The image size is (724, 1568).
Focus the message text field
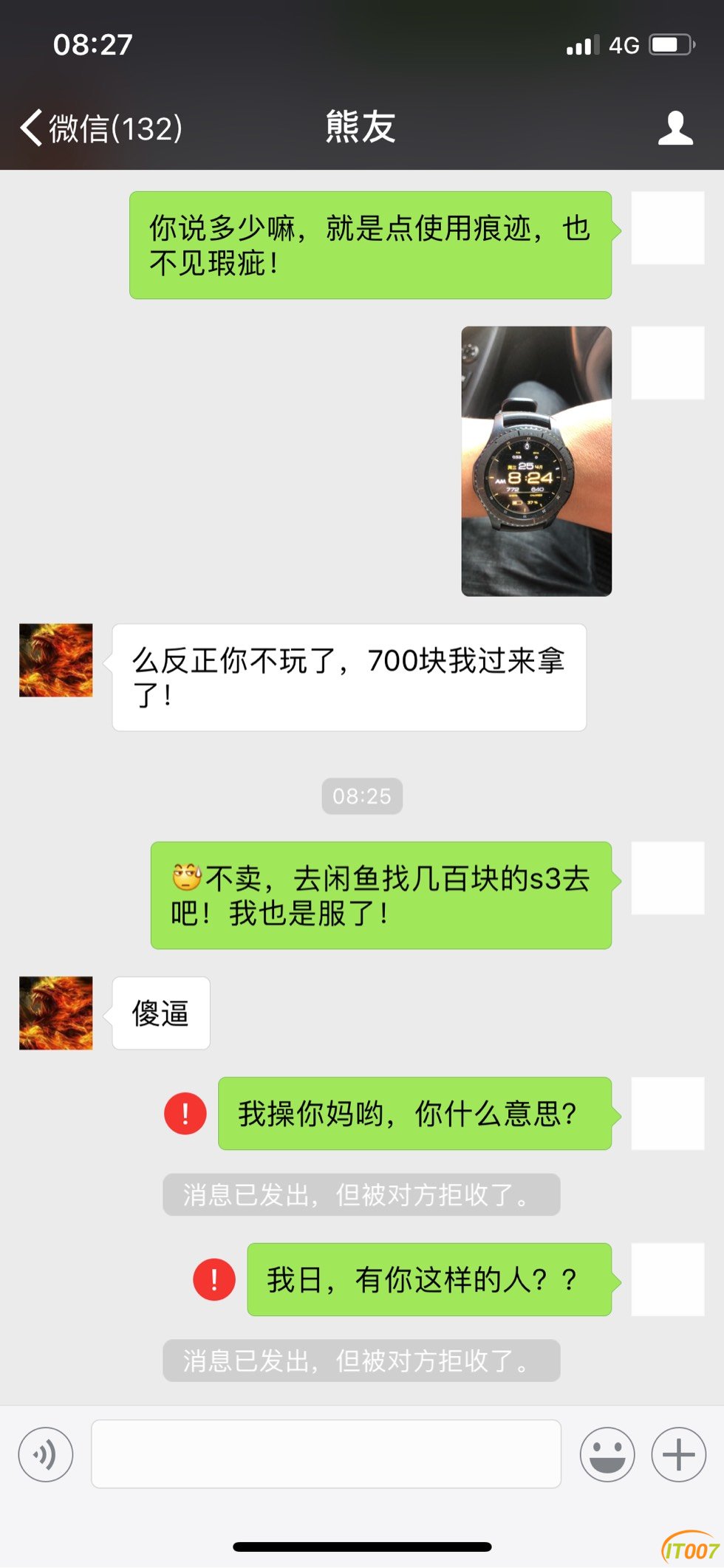[x=326, y=1454]
